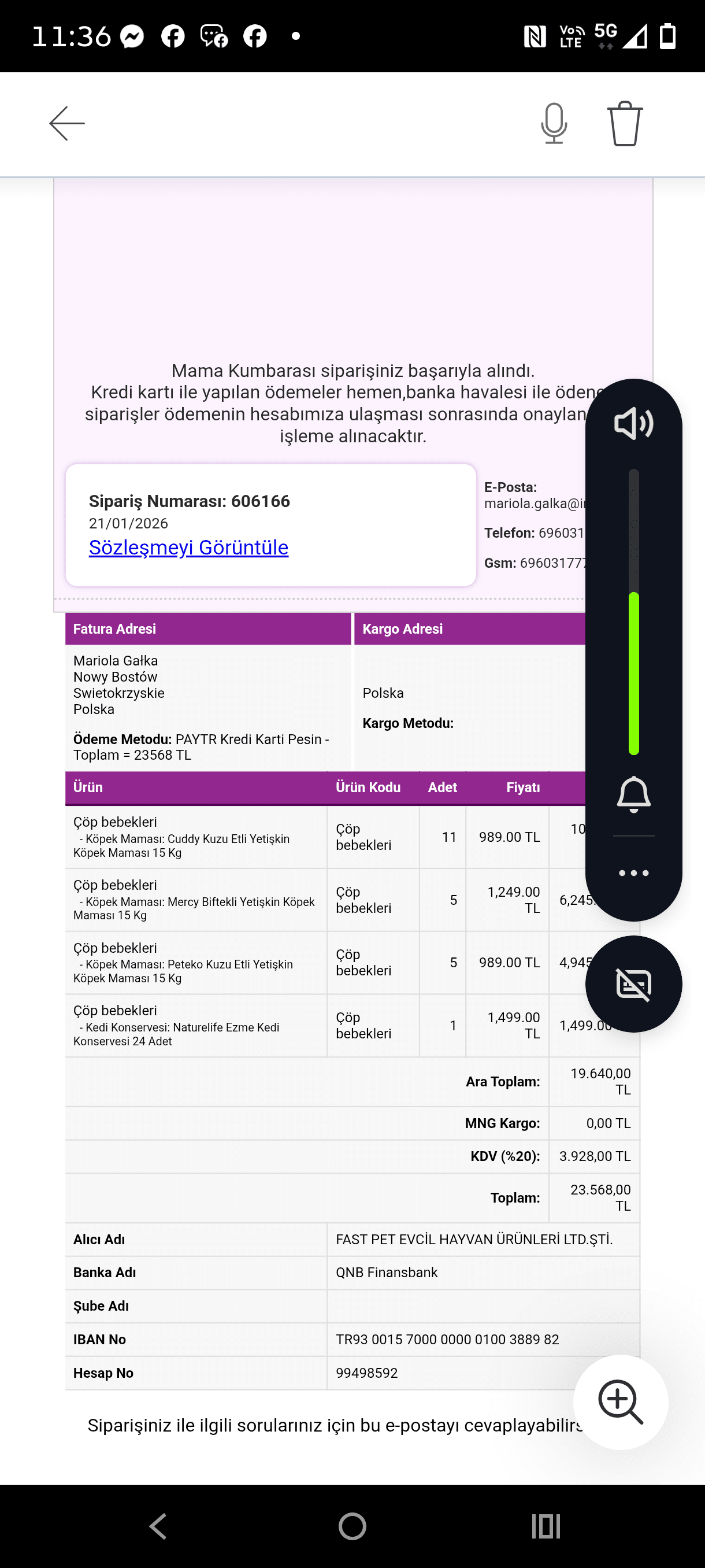Tap the magnifier zoom-in button
Viewport: 705px width, 1568px height.
click(621, 1403)
